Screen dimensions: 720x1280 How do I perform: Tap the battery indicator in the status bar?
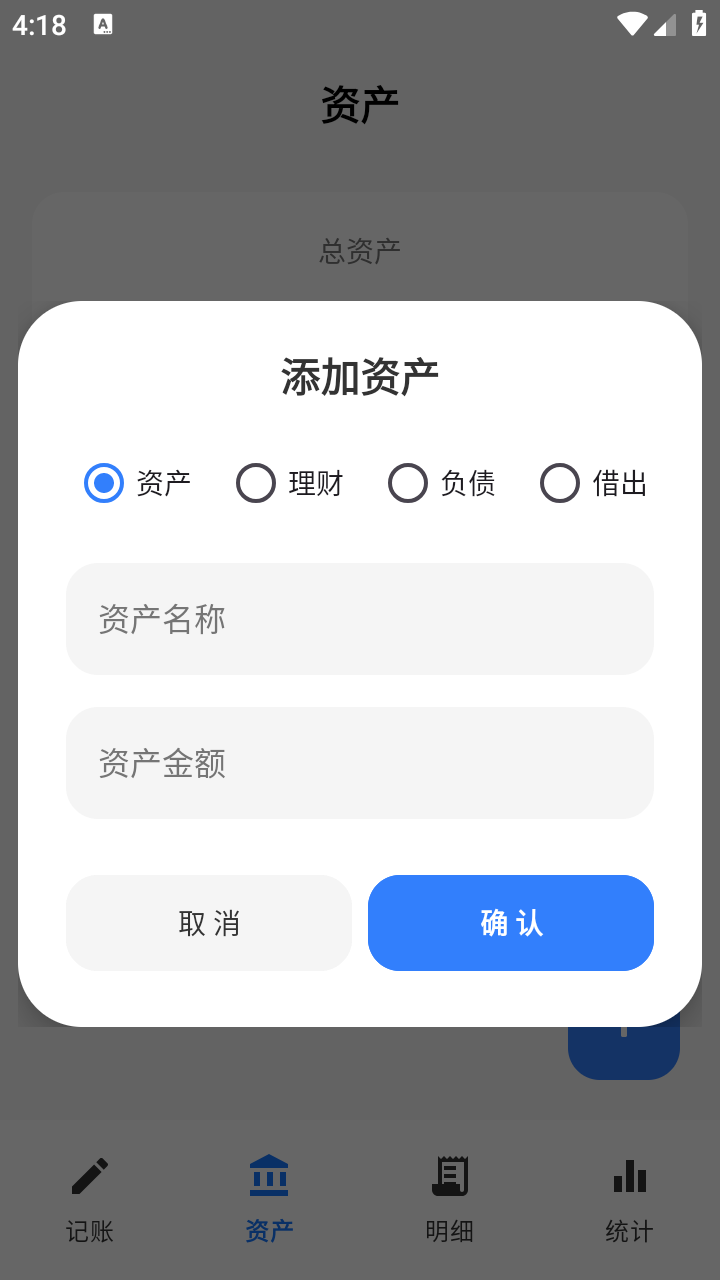pos(699,22)
